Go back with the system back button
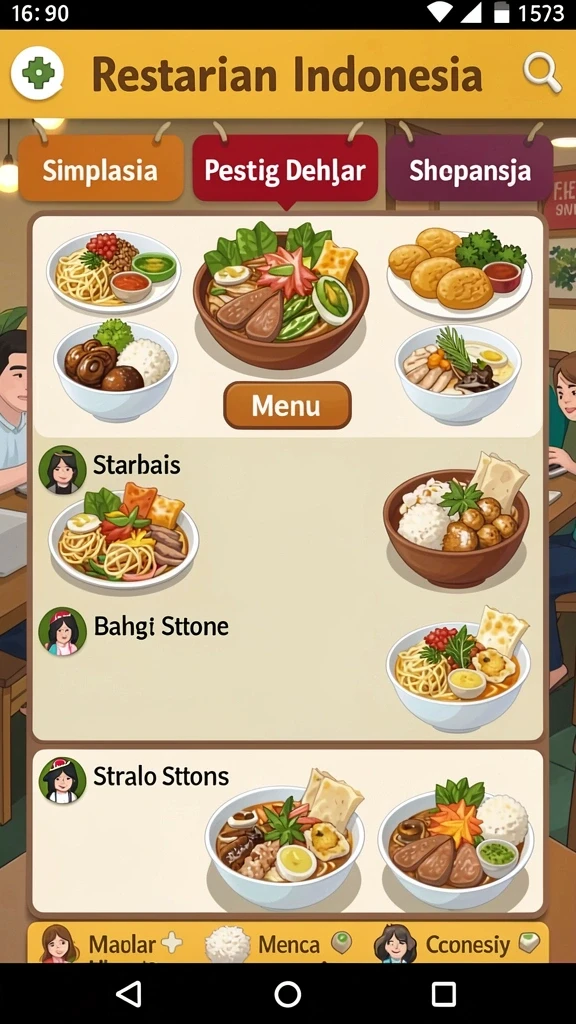The width and height of the screenshot is (576, 1024). tap(129, 994)
